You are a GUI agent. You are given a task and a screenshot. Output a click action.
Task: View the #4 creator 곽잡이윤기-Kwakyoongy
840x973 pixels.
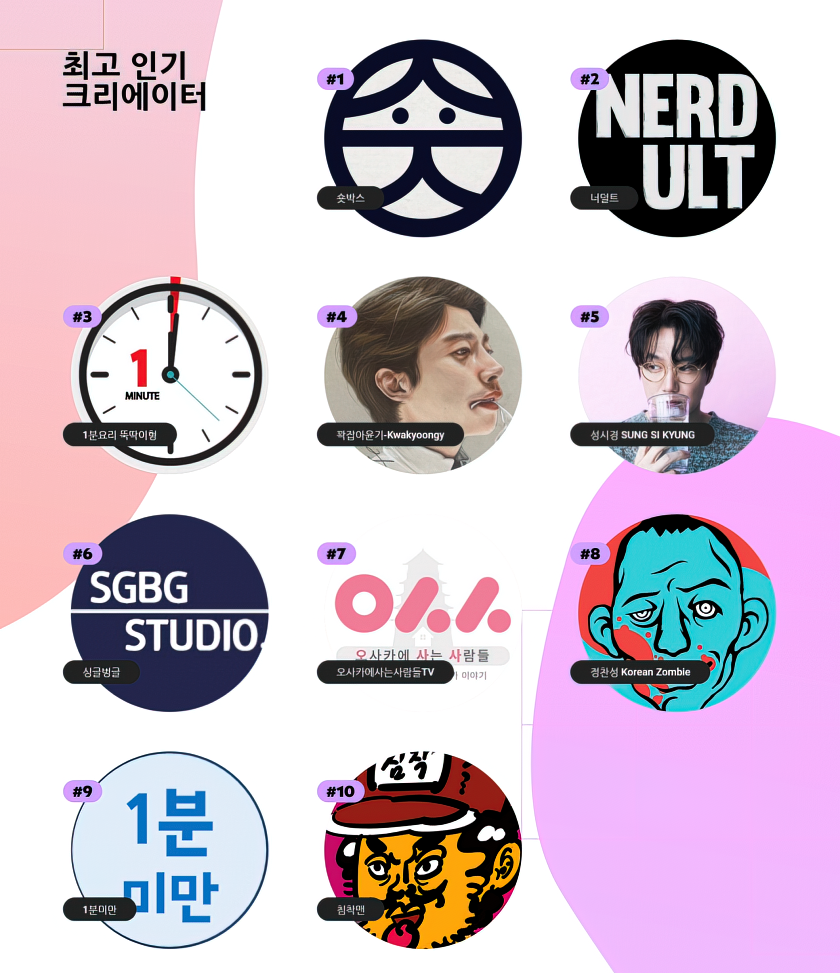(422, 375)
